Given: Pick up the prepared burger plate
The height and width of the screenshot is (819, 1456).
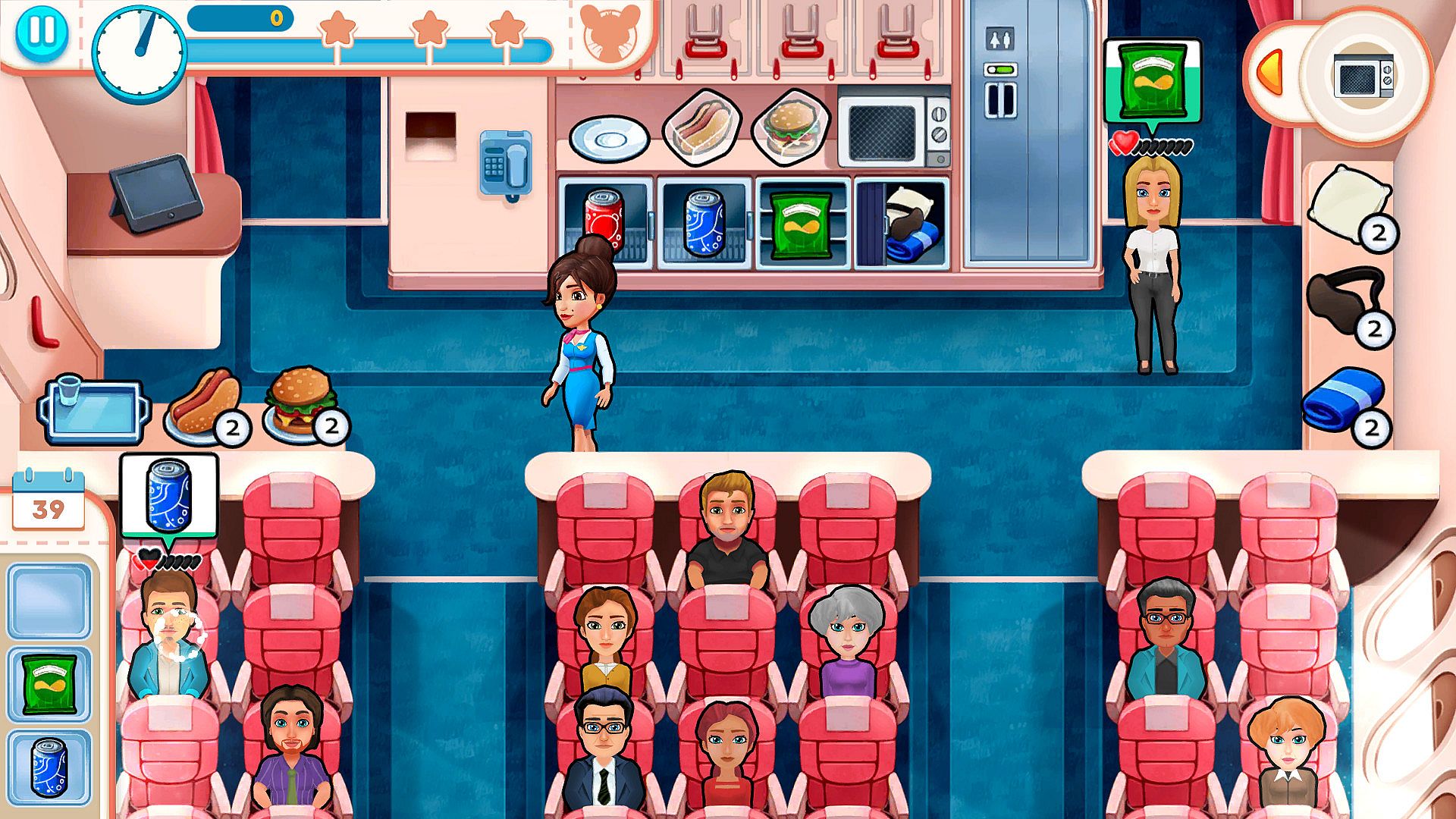Looking at the screenshot, I should pyautogui.click(x=300, y=403).
